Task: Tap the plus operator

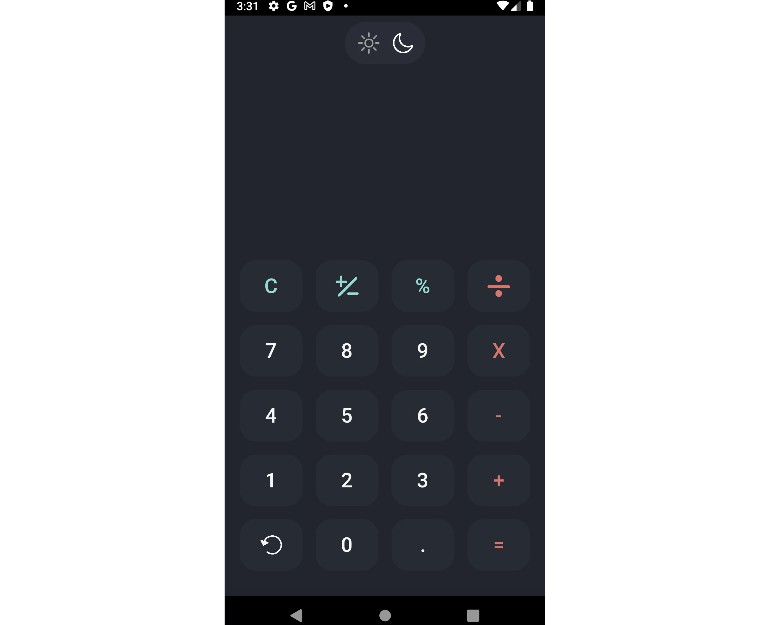Action: pyautogui.click(x=498, y=480)
